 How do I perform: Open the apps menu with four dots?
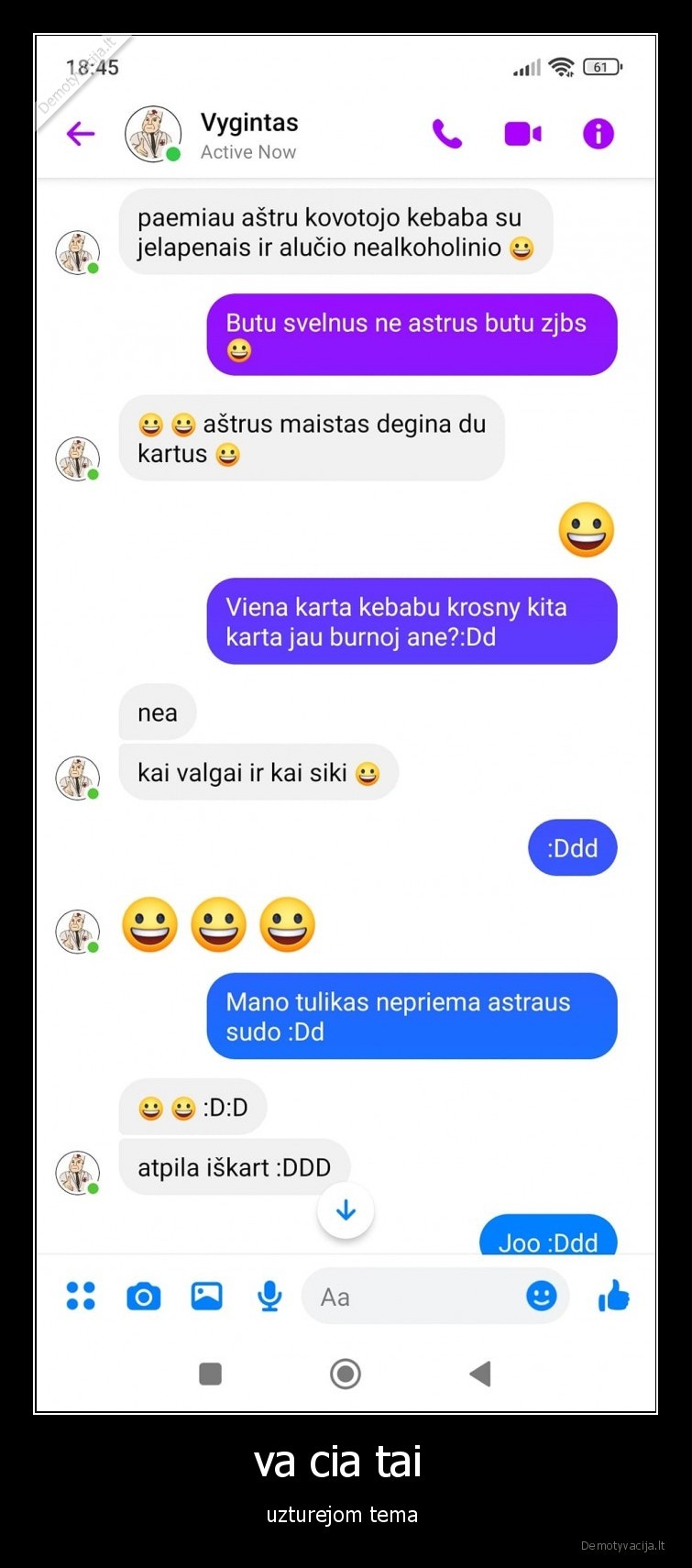tap(80, 1297)
